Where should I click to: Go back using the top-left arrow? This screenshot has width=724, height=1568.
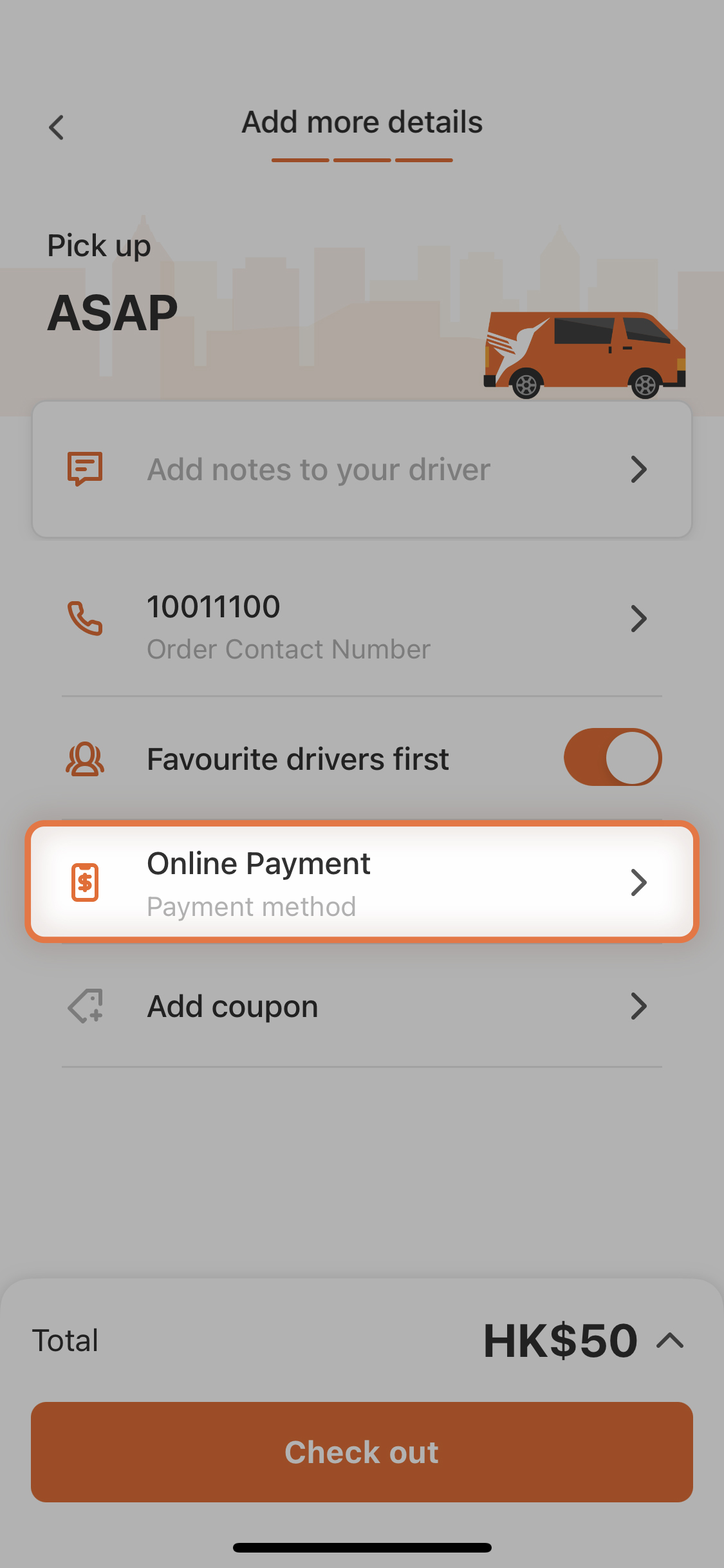pos(57,127)
